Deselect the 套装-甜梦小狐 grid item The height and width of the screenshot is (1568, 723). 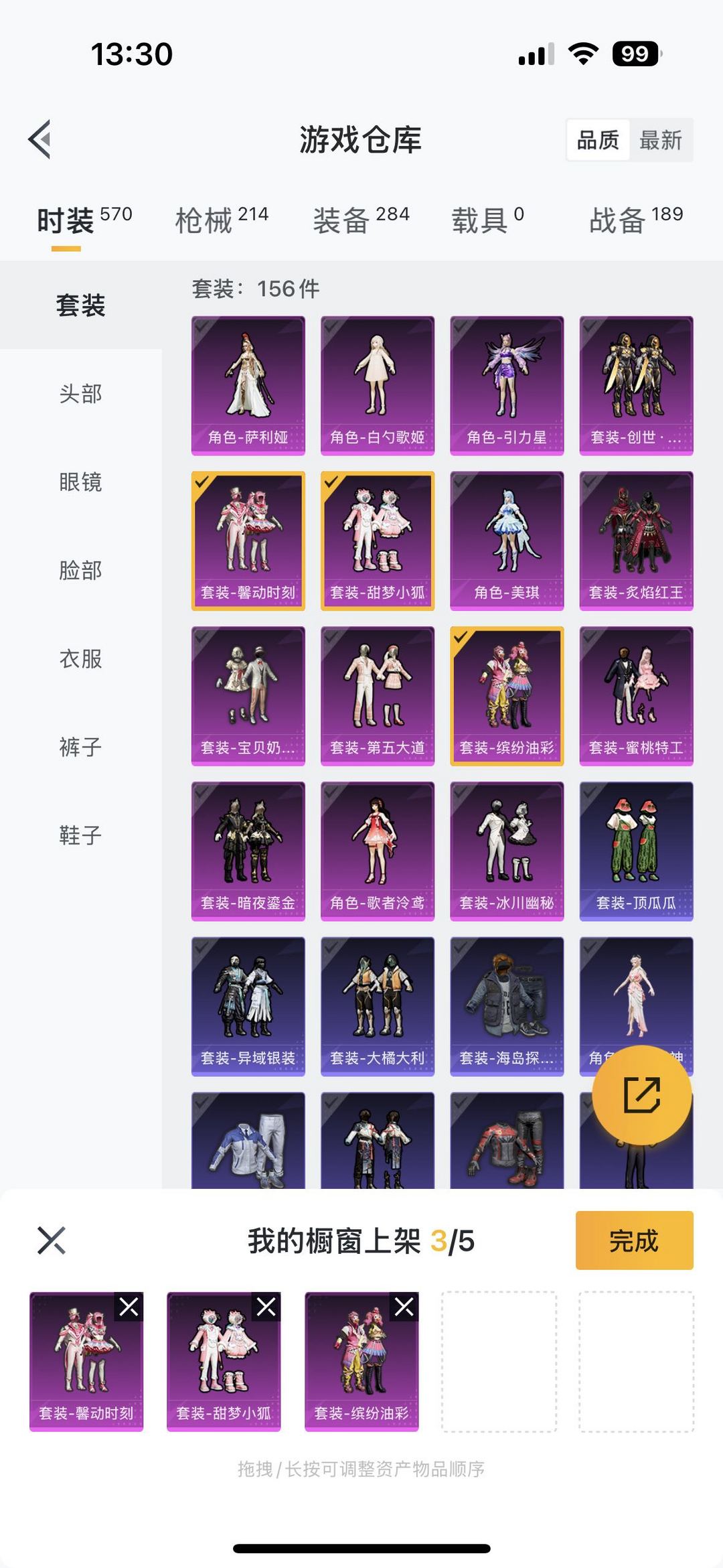(x=378, y=541)
